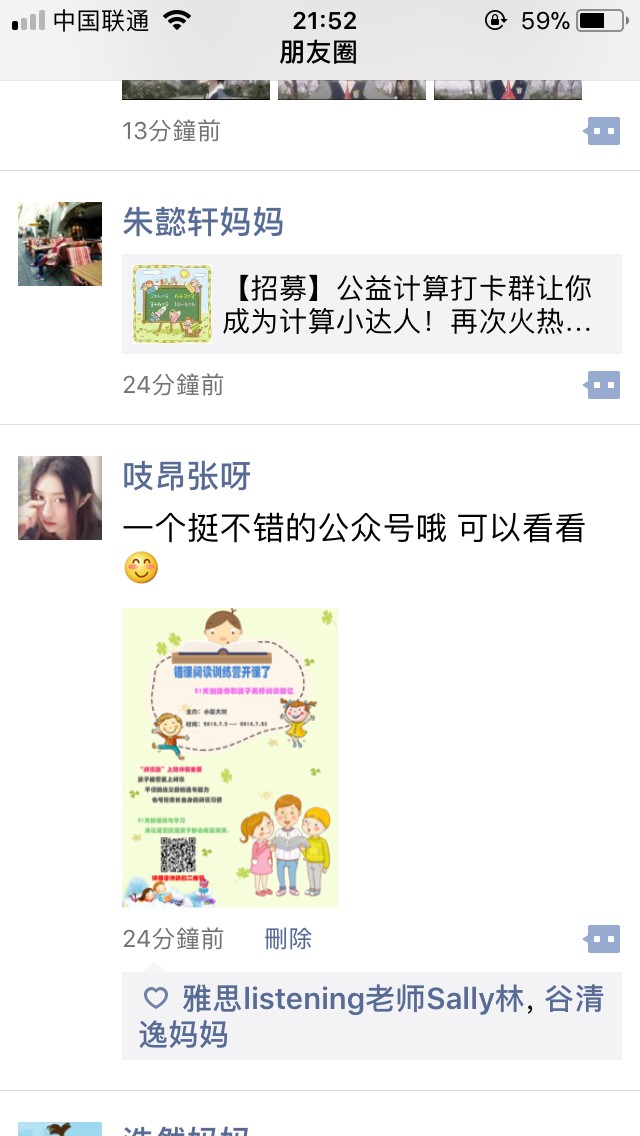Open the comment menu under 朱懿轩妈妈's post
This screenshot has width=640, height=1136.
tap(603, 385)
